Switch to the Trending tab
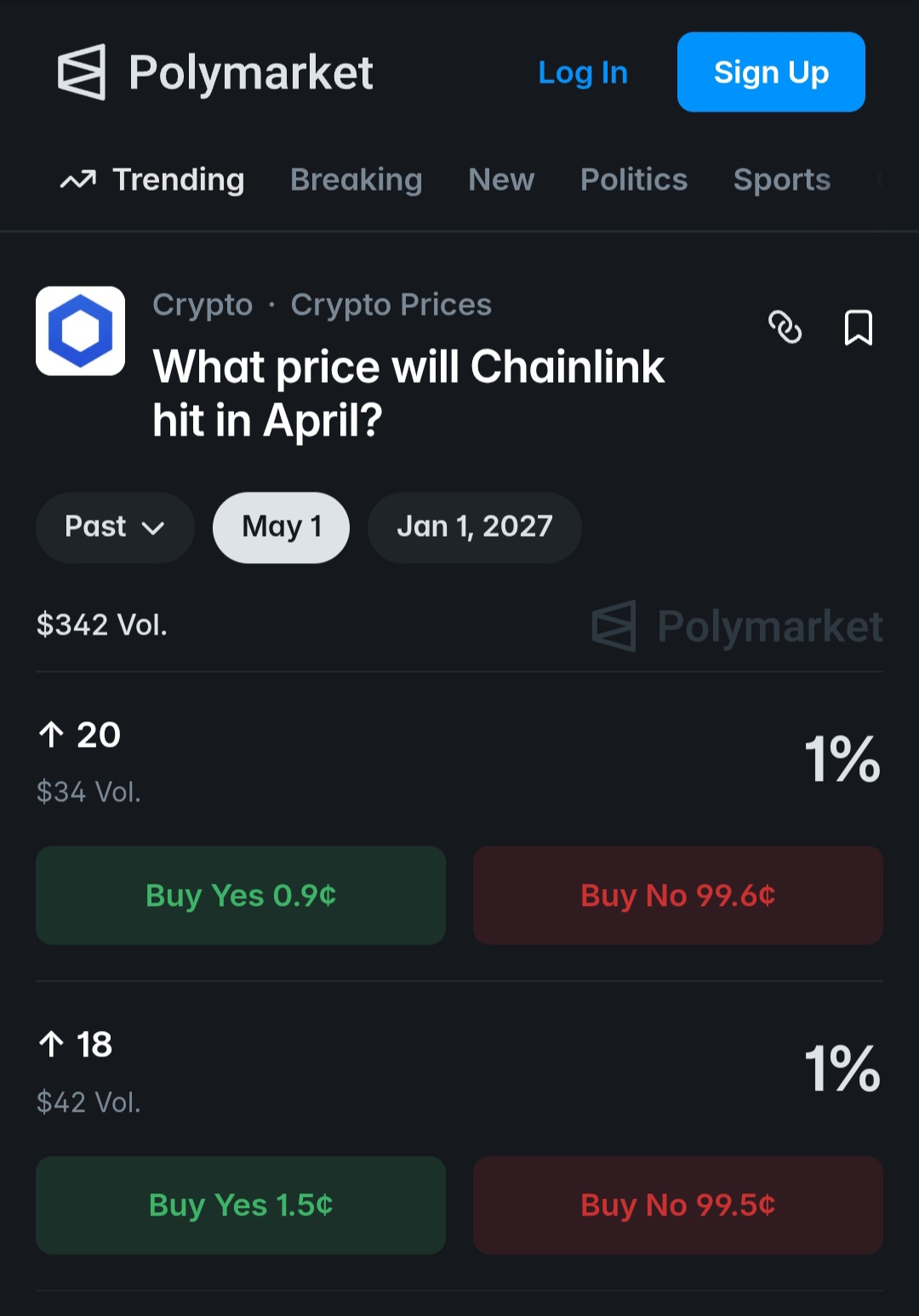 point(153,179)
